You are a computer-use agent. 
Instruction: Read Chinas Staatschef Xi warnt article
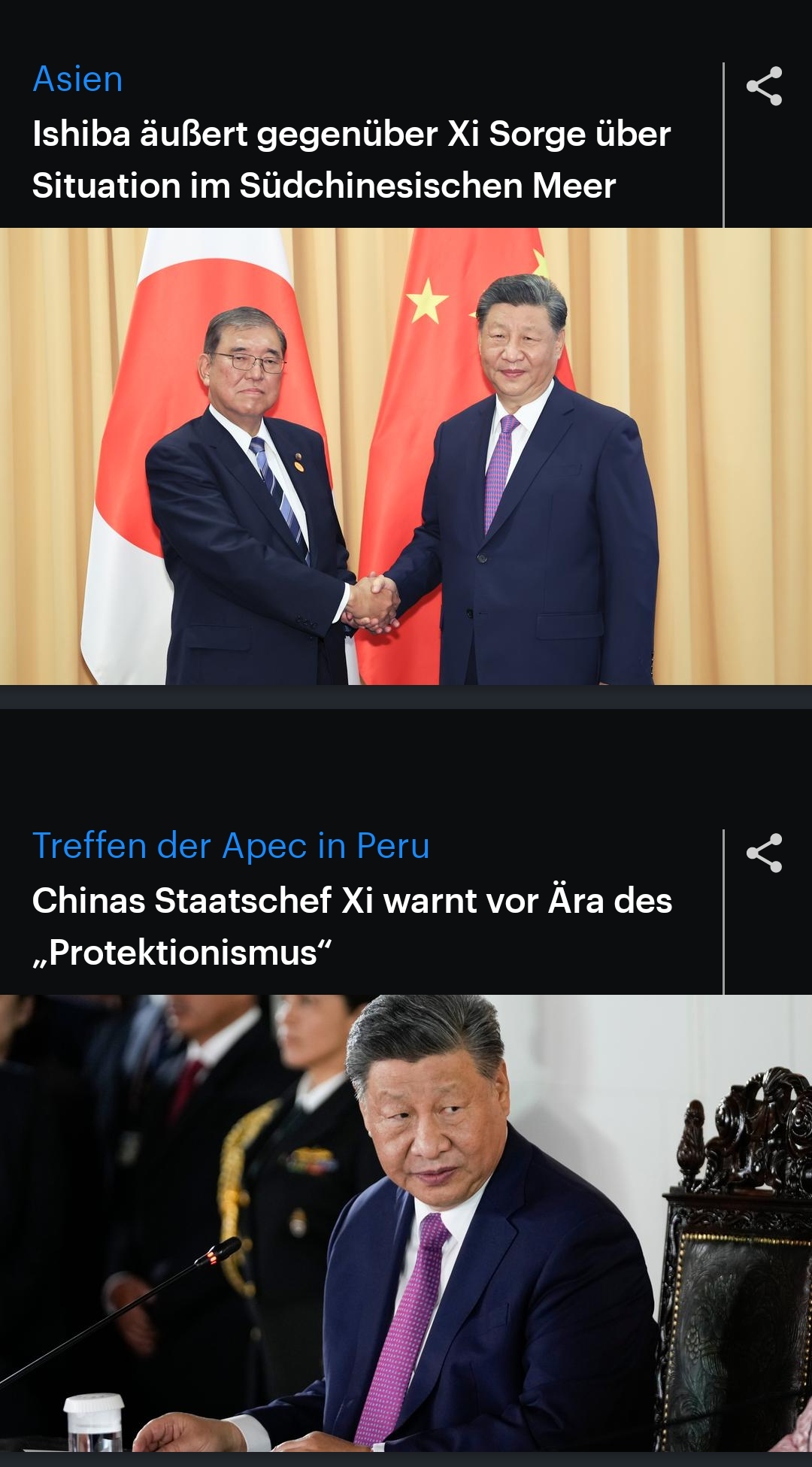352,926
